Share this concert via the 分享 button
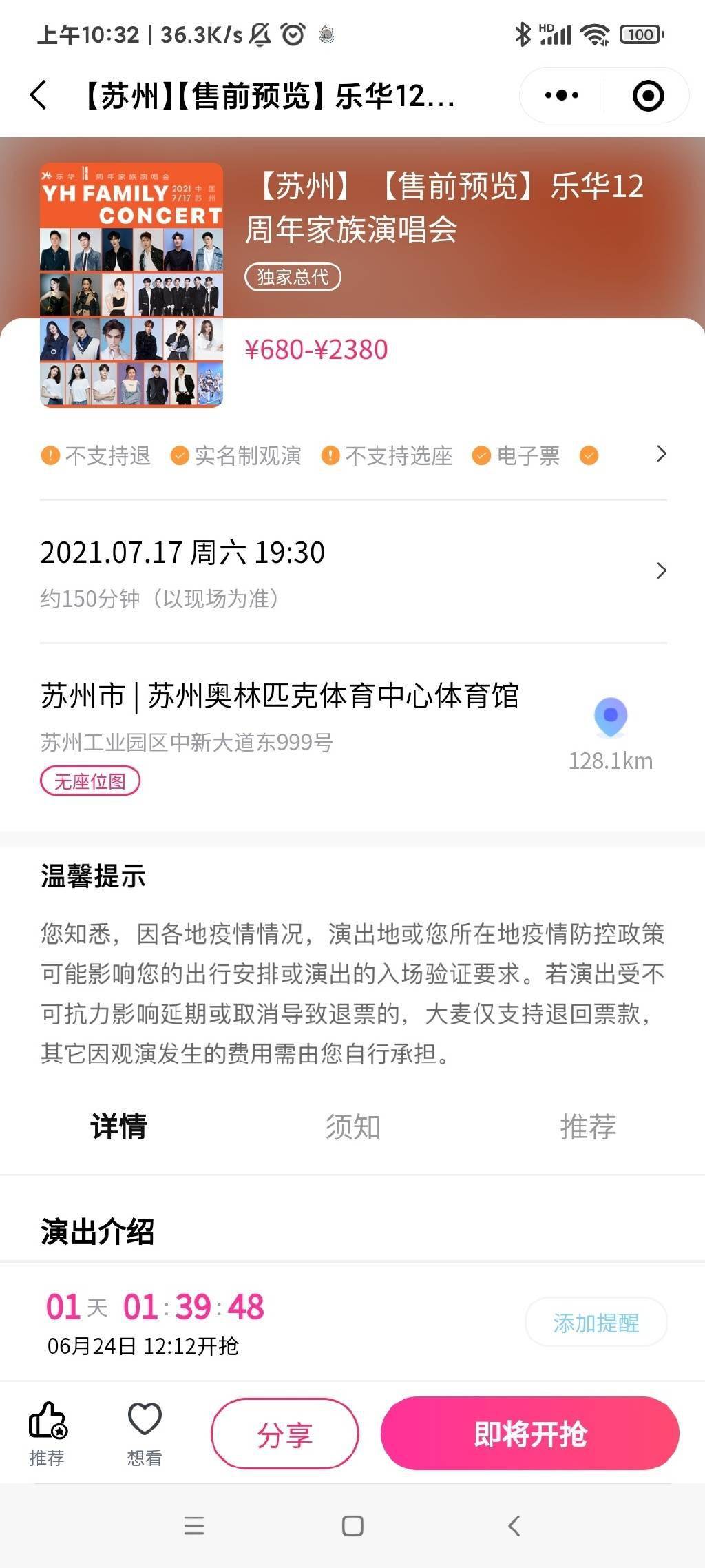705x1568 pixels. [284, 1434]
